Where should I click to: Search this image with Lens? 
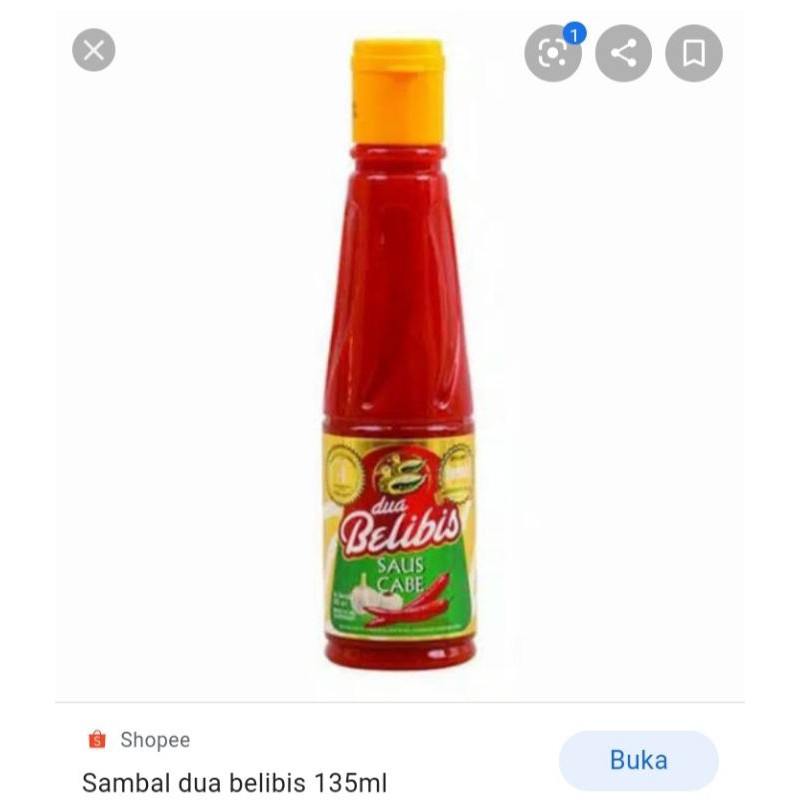553,53
